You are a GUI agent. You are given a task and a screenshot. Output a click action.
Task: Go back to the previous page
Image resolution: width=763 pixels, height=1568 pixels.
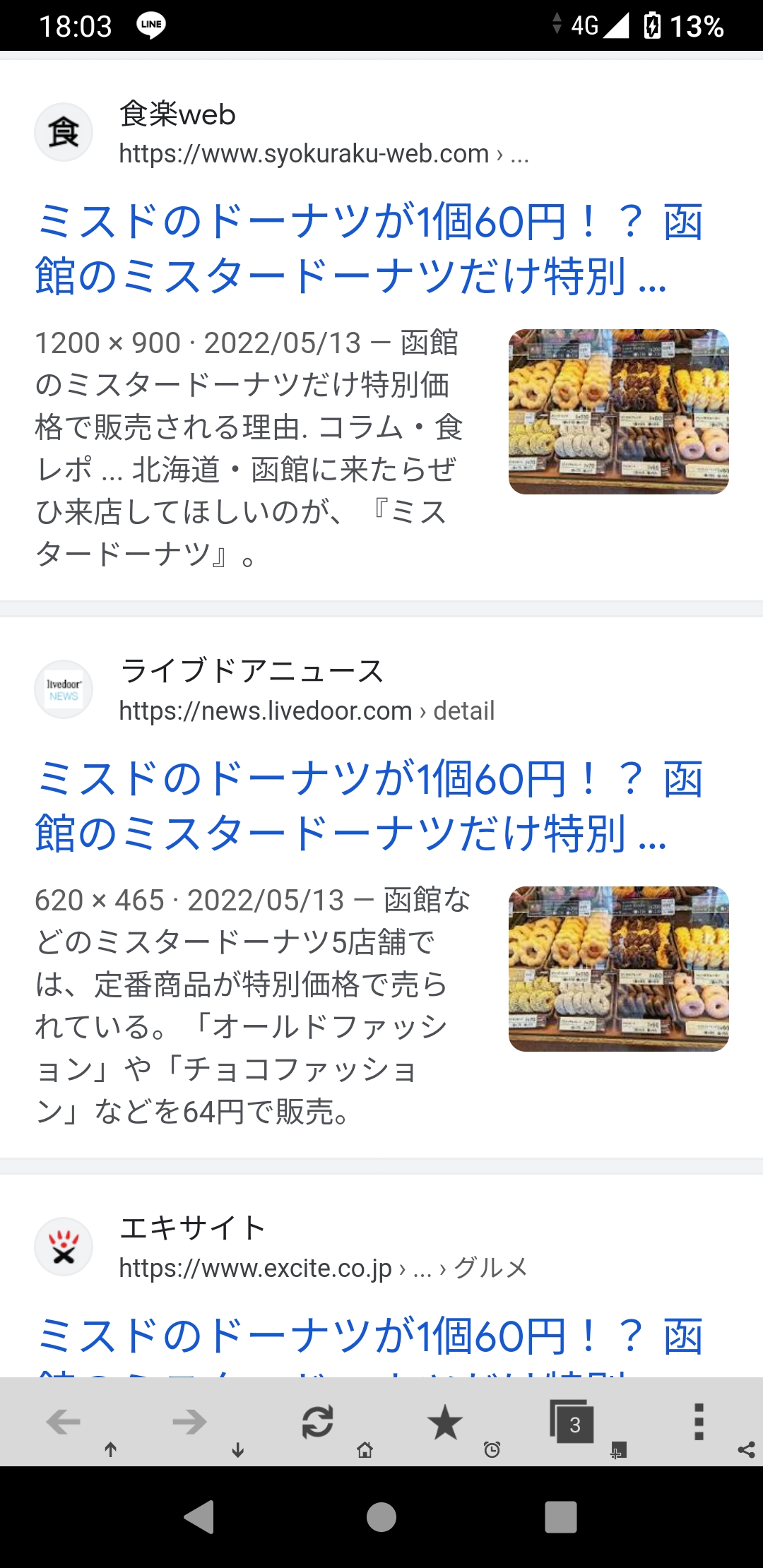64,1421
